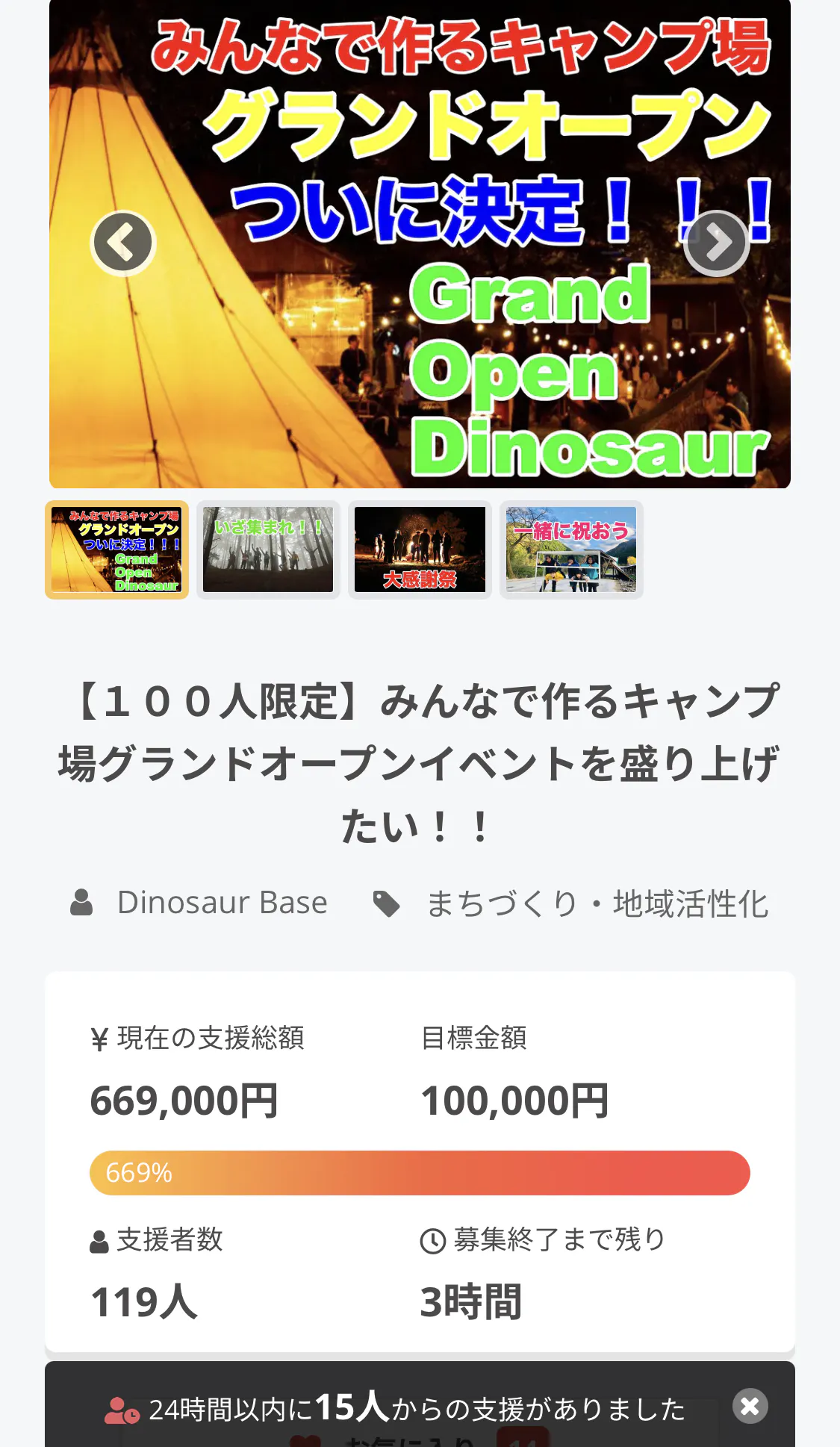Viewport: 840px width, 1447px height.
Task: Open the Dinosaur Base owner profile
Action: [222, 903]
